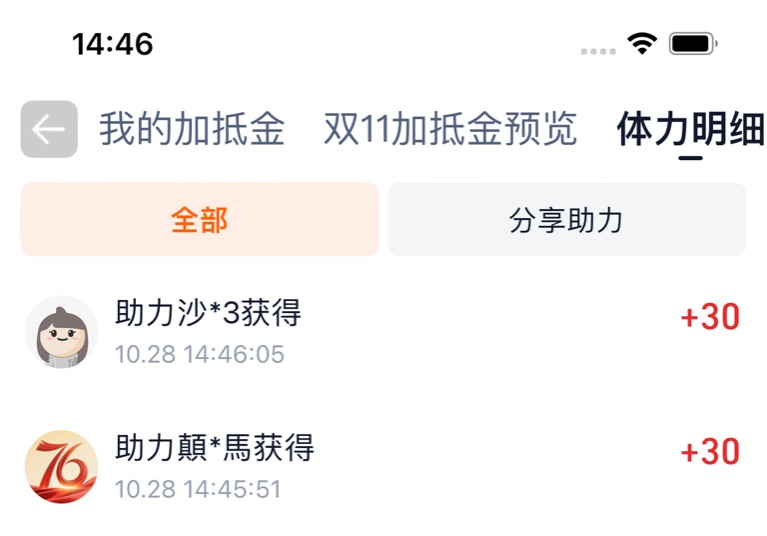Open 双11加抵金预览 tab

(x=450, y=130)
